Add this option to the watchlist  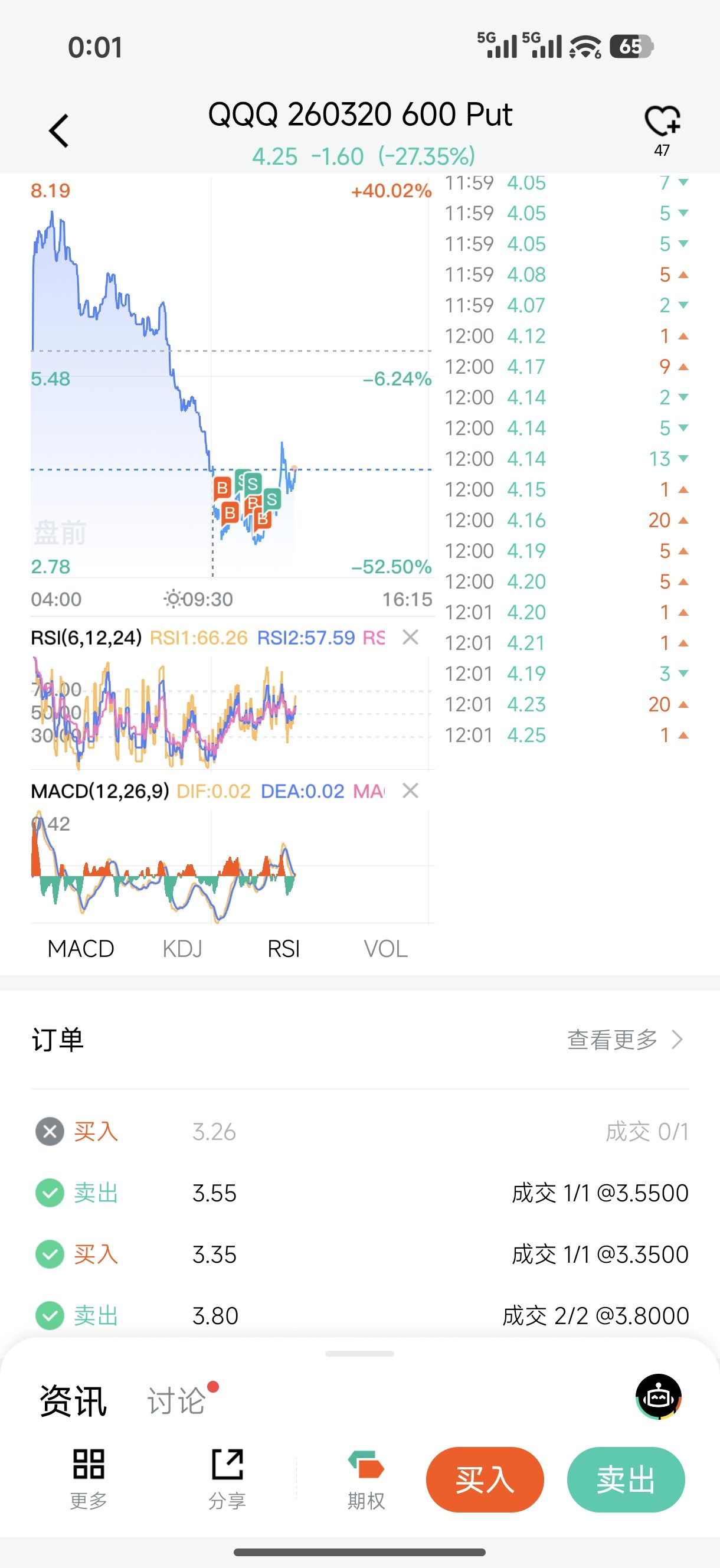(x=662, y=122)
